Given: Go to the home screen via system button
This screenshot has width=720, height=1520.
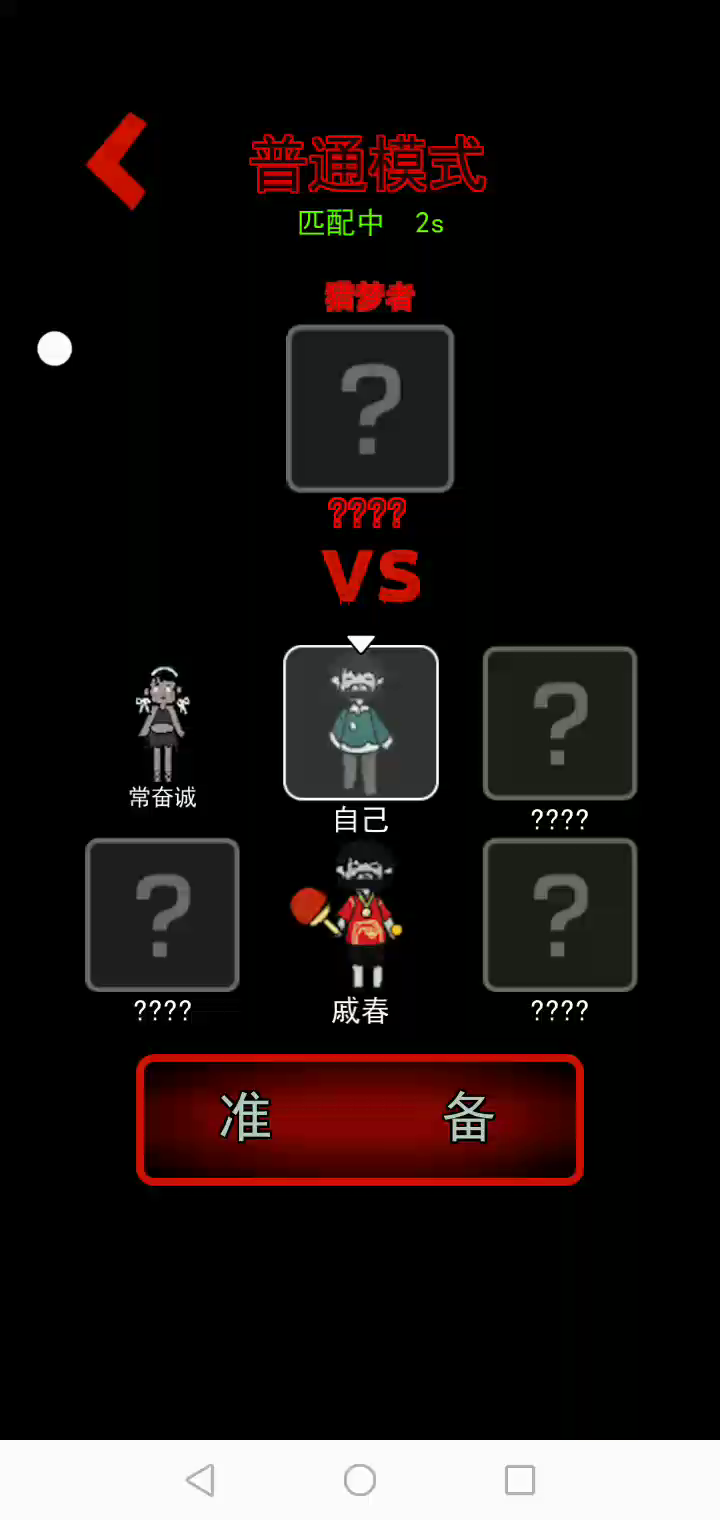Looking at the screenshot, I should pyautogui.click(x=360, y=1480).
